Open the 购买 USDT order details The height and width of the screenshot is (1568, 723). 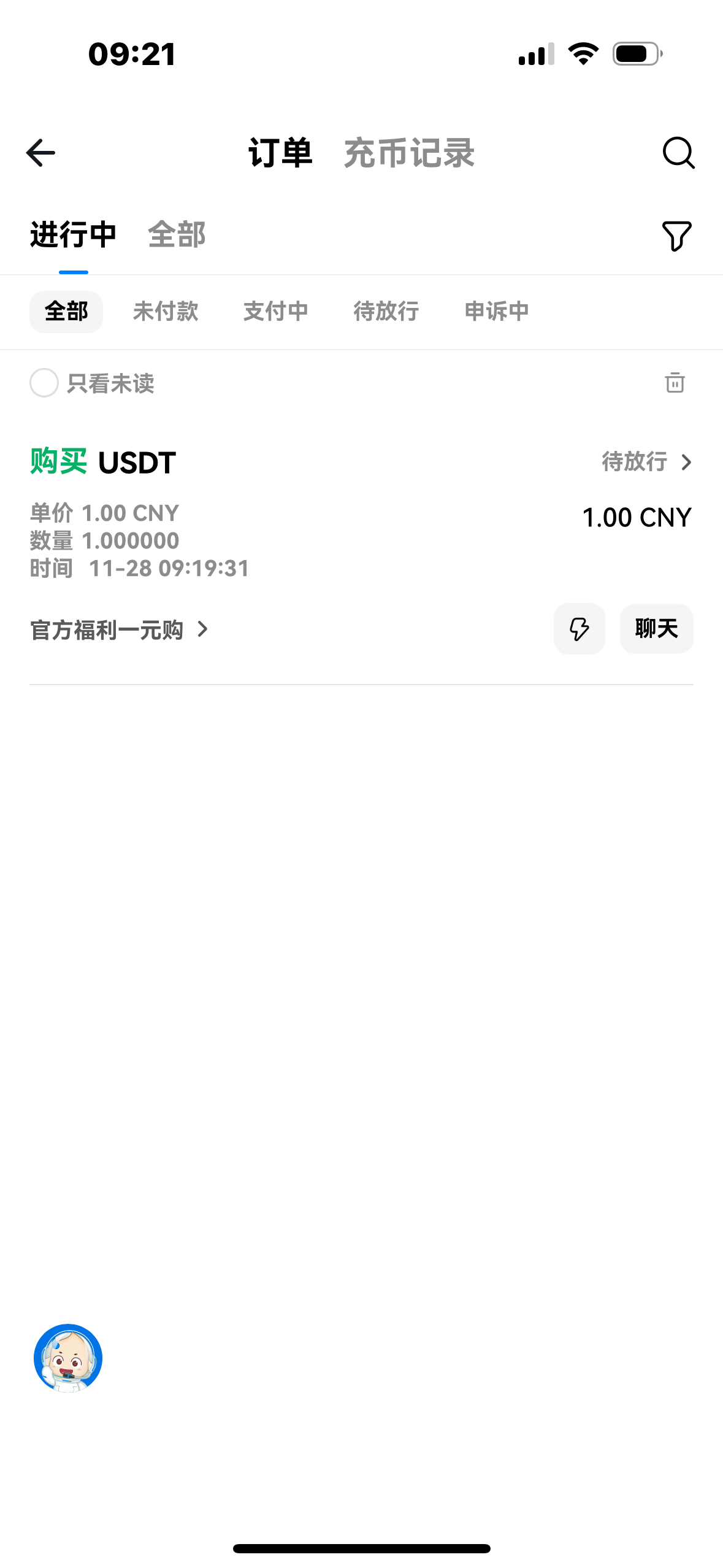tap(647, 462)
